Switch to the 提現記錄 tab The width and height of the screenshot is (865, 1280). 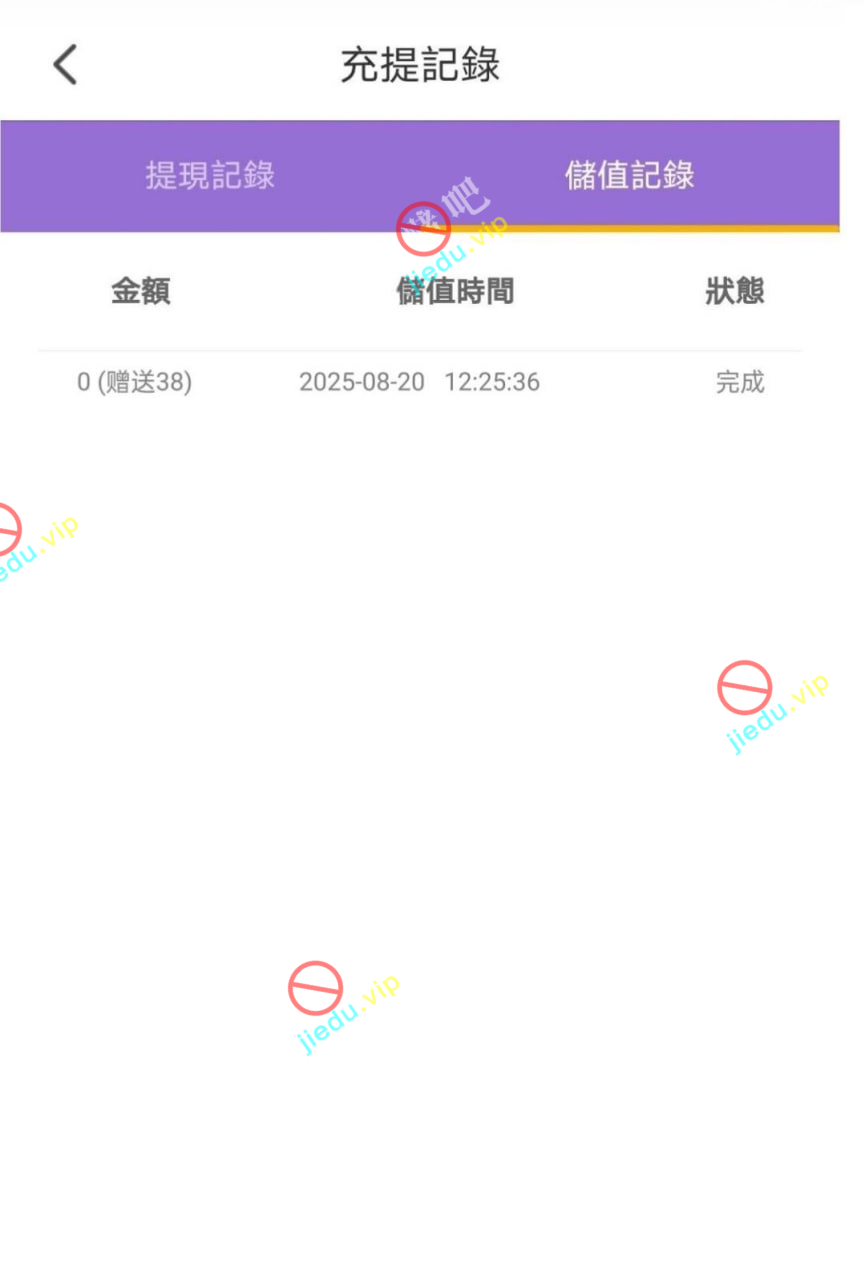[x=210, y=176]
